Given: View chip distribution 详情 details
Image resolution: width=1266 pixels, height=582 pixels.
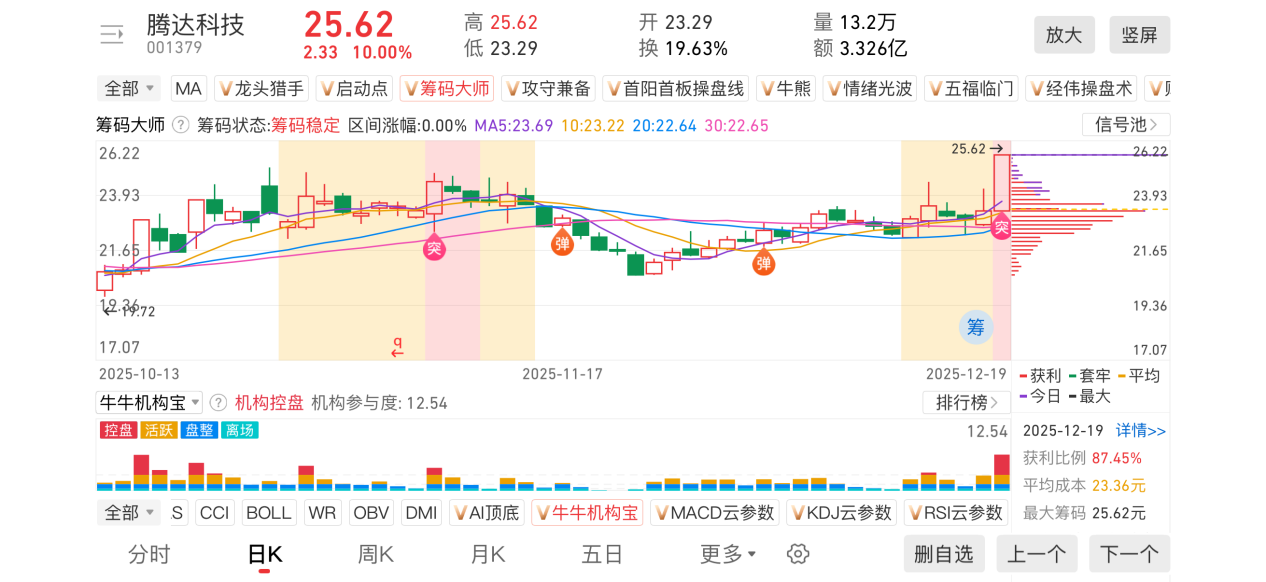Looking at the screenshot, I should point(1141,431).
